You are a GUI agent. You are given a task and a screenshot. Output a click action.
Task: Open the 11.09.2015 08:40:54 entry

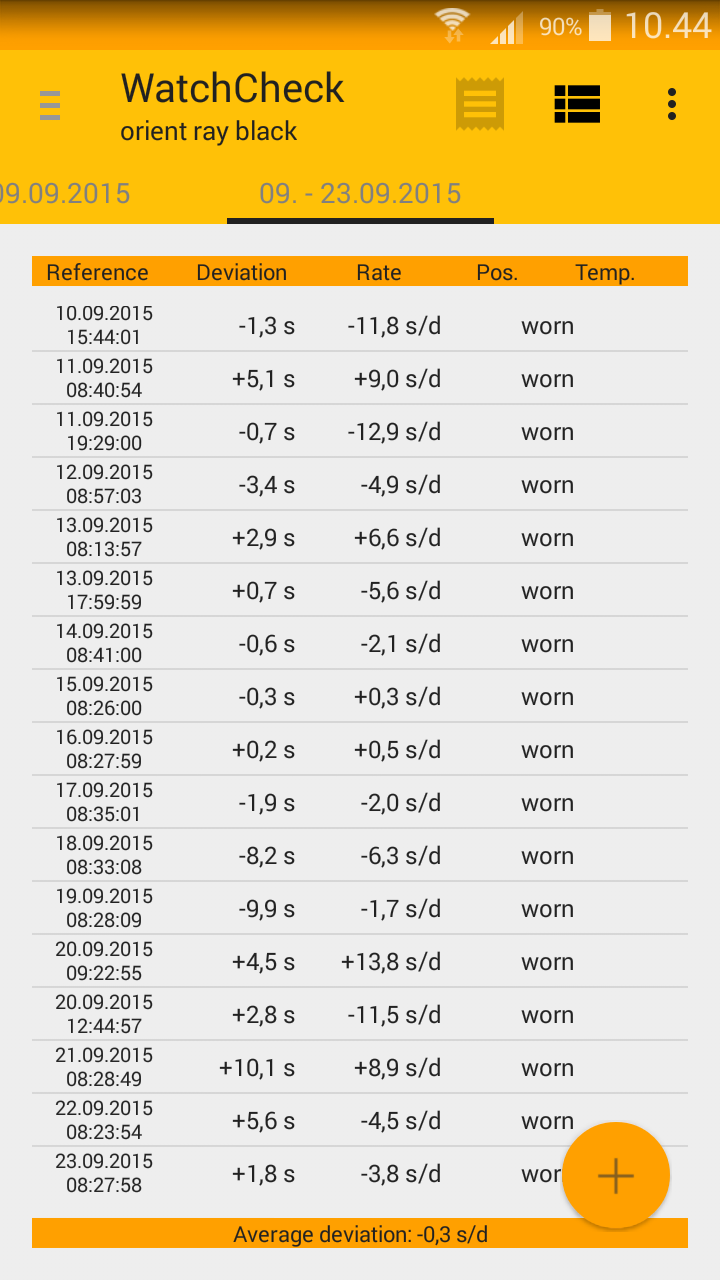360,379
